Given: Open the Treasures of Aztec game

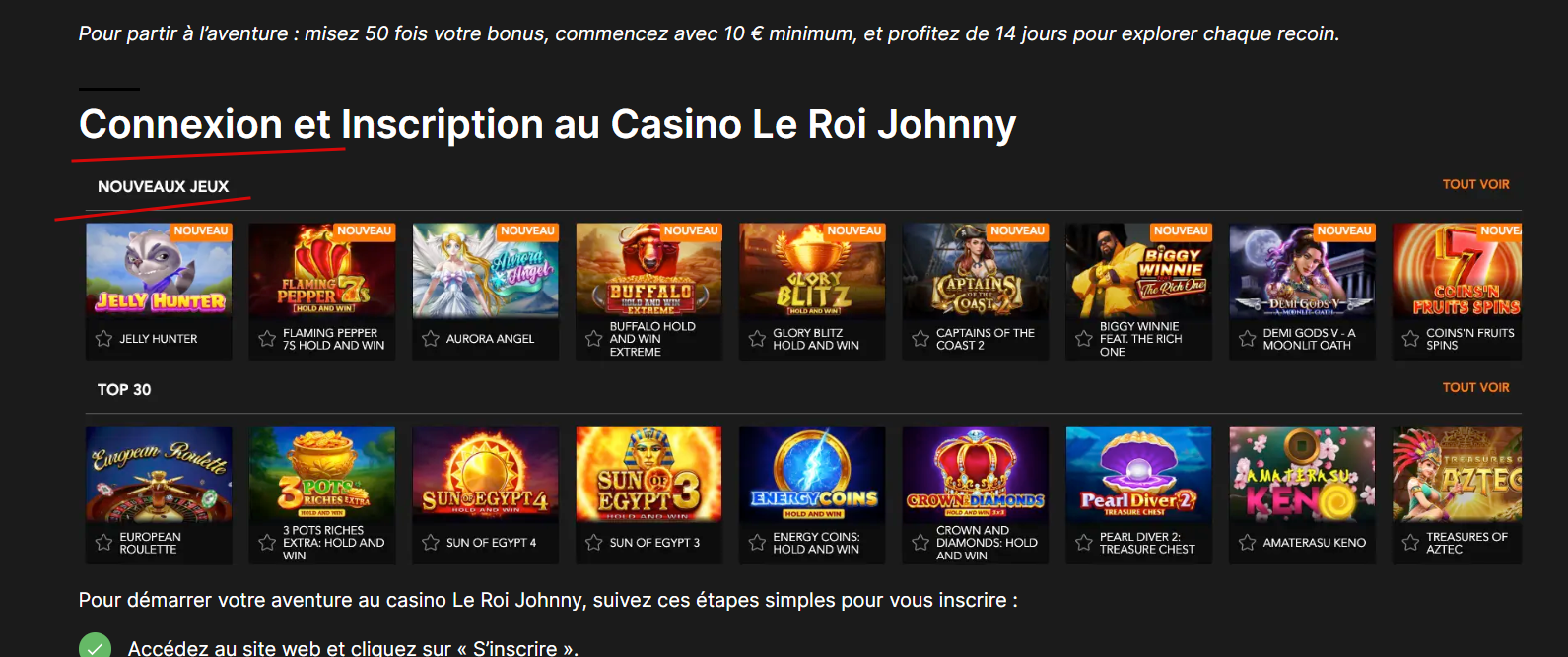Looking at the screenshot, I should pyautogui.click(x=1457, y=474).
